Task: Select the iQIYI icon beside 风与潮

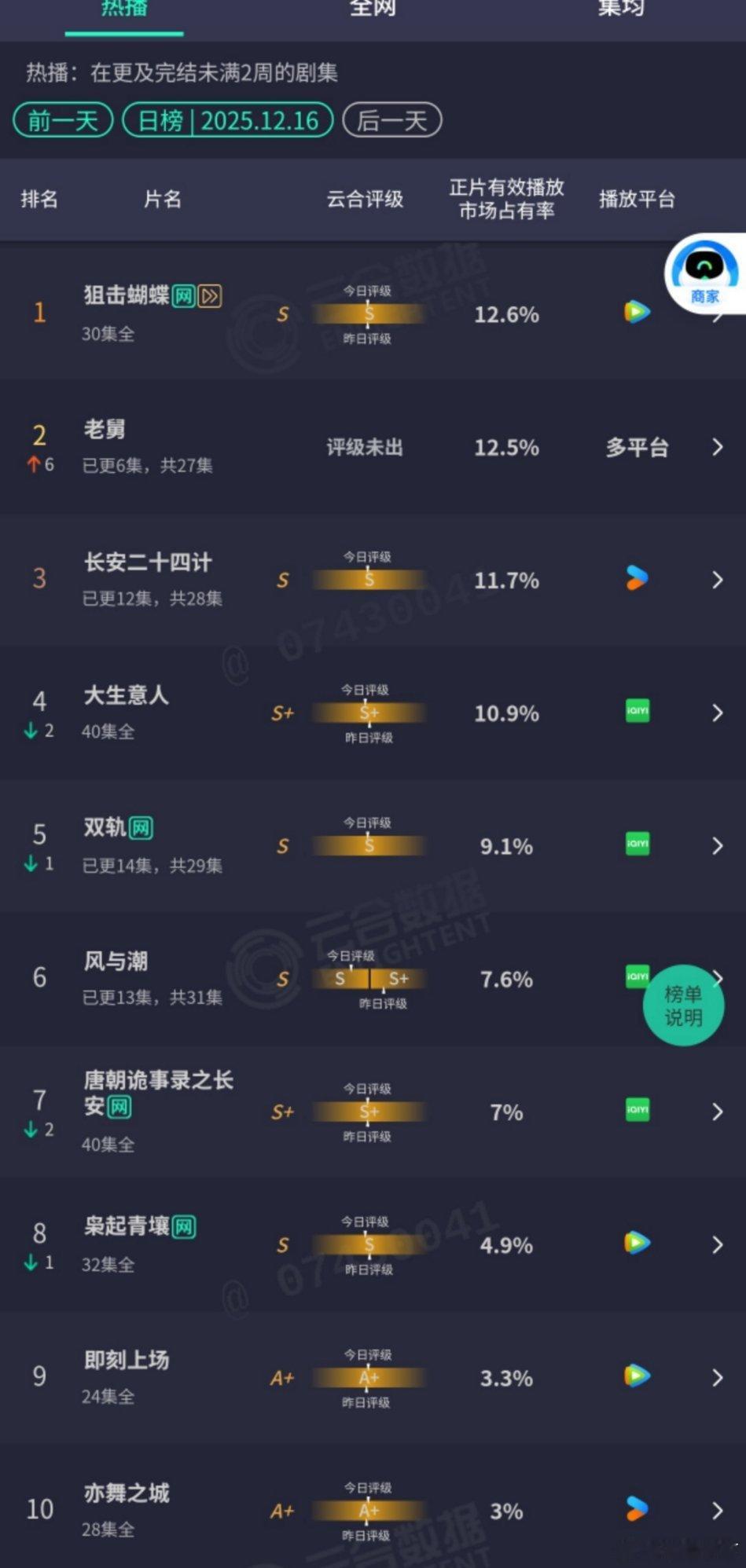Action: pyautogui.click(x=637, y=977)
